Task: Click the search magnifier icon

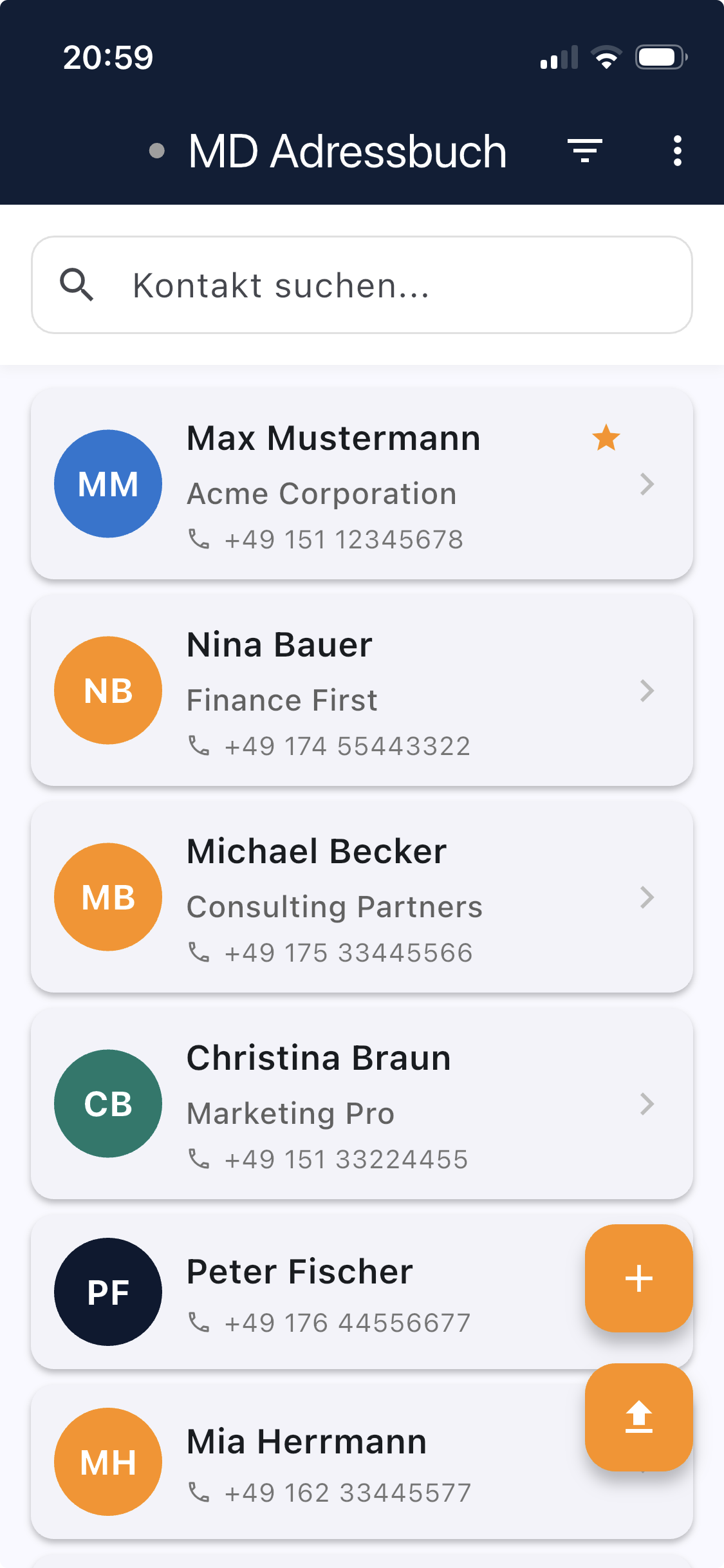Action: click(77, 284)
